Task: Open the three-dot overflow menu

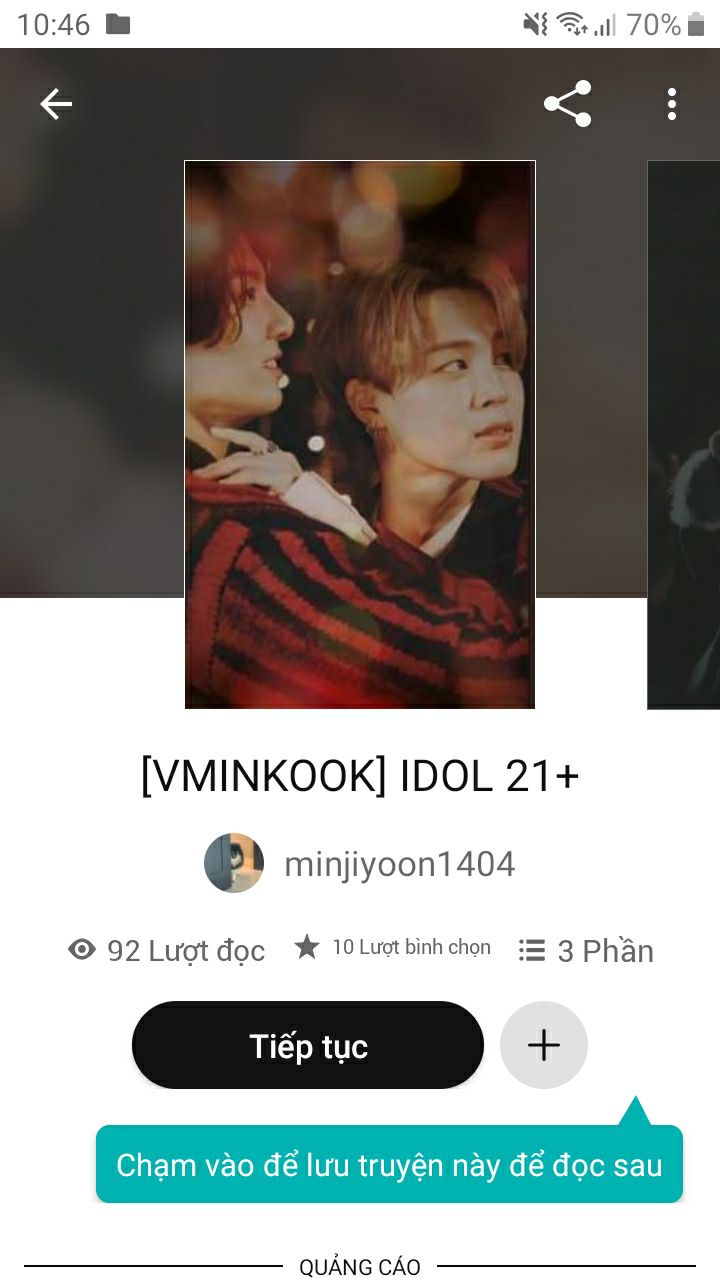Action: pos(672,104)
